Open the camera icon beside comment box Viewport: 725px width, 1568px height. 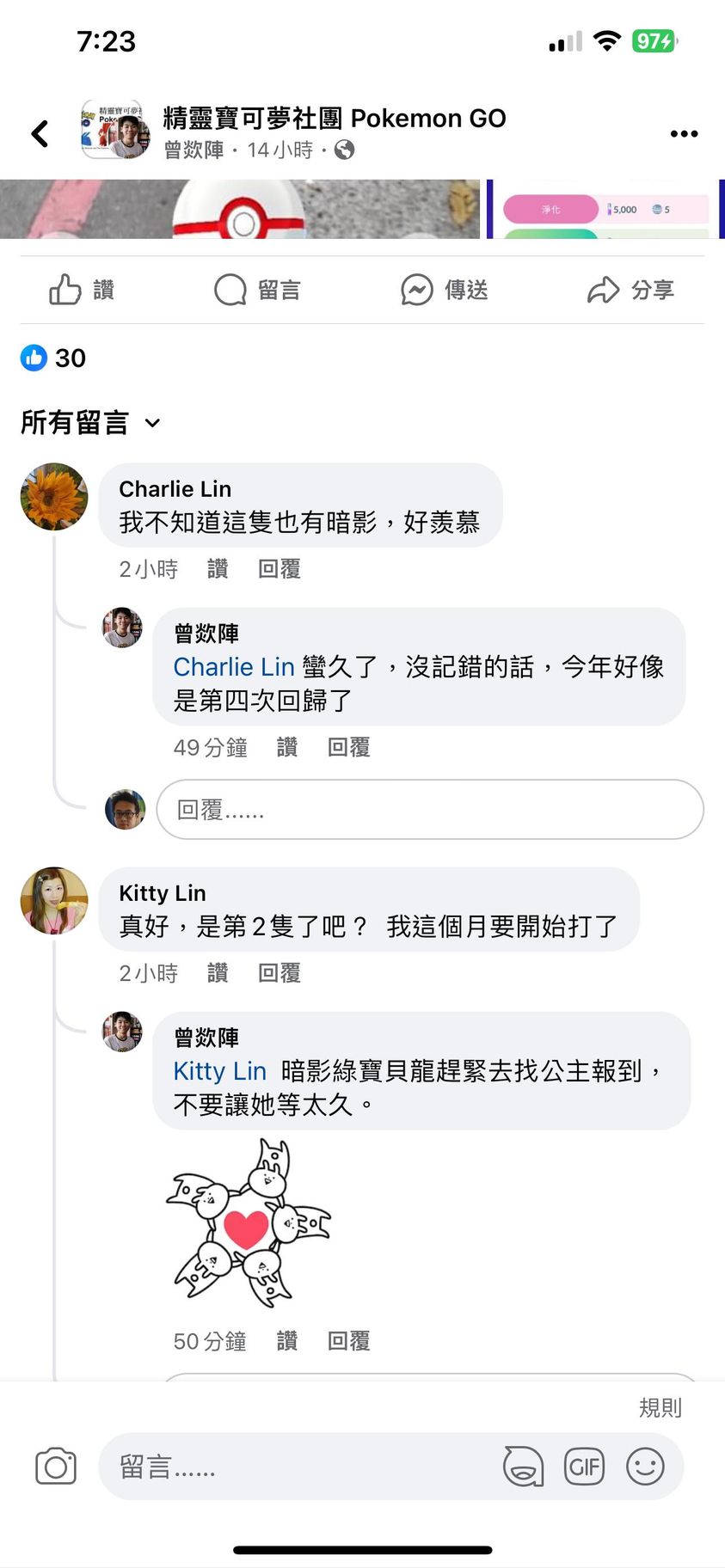(56, 1467)
